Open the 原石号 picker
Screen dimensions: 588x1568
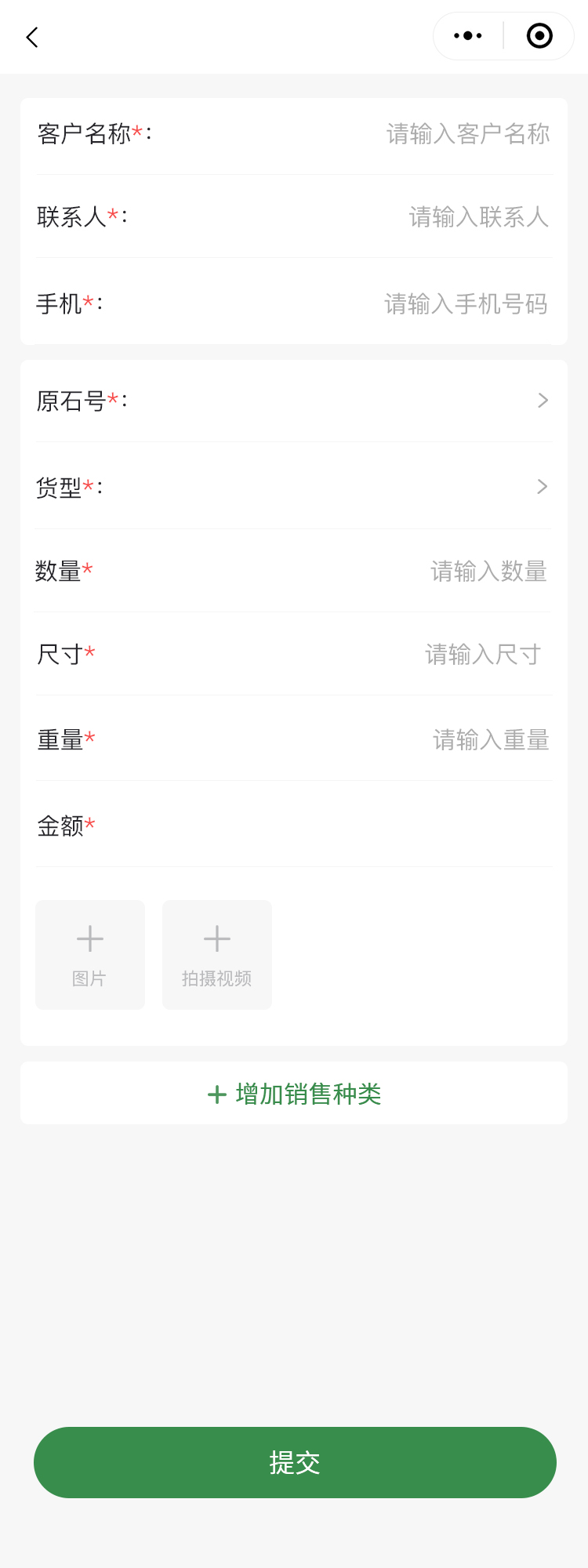click(542, 401)
